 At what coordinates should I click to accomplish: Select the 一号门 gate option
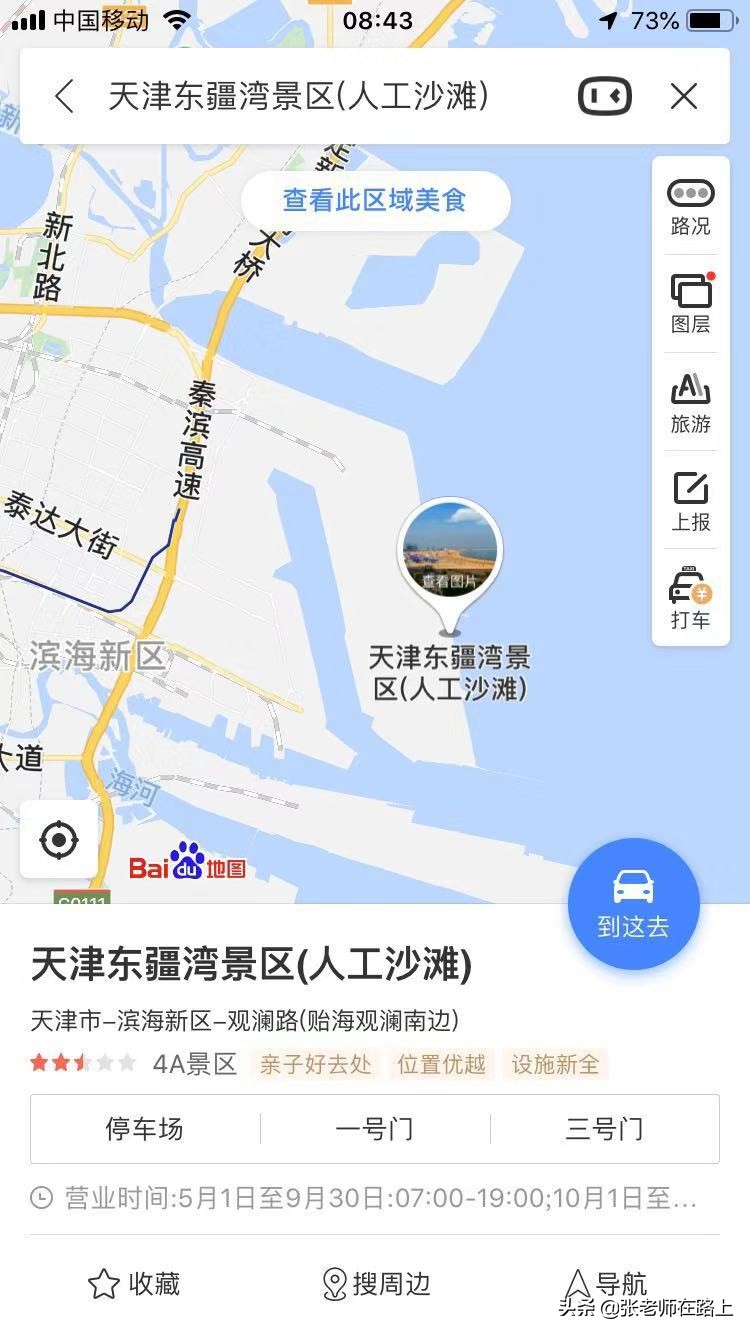pos(375,1129)
